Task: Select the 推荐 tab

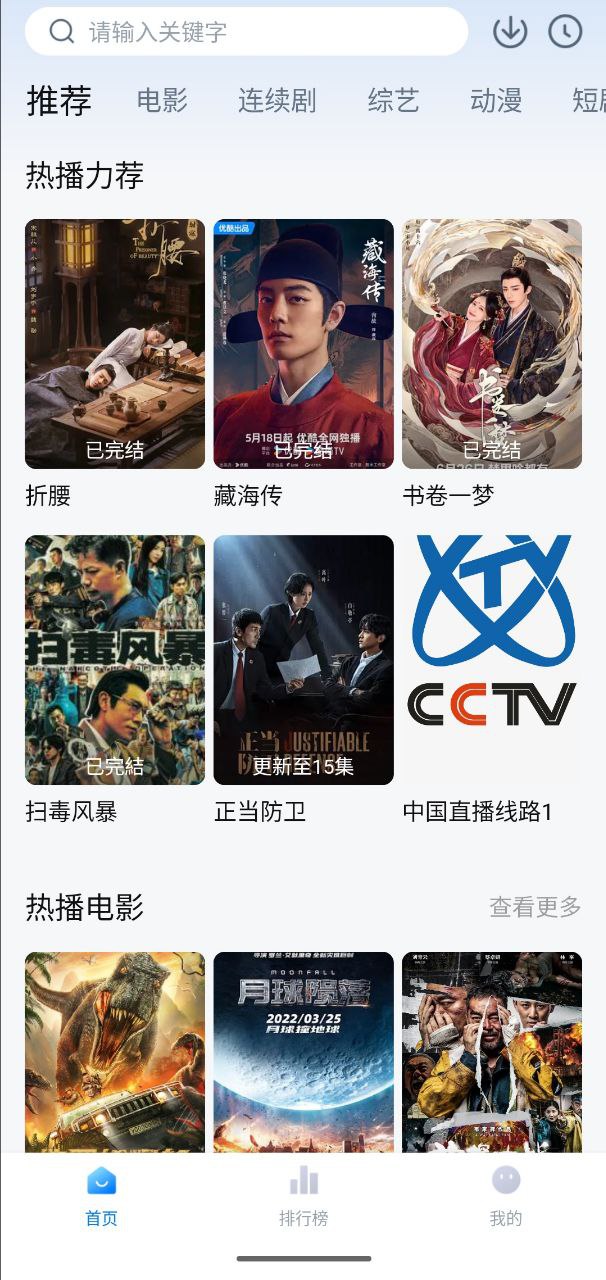Action: pyautogui.click(x=59, y=101)
